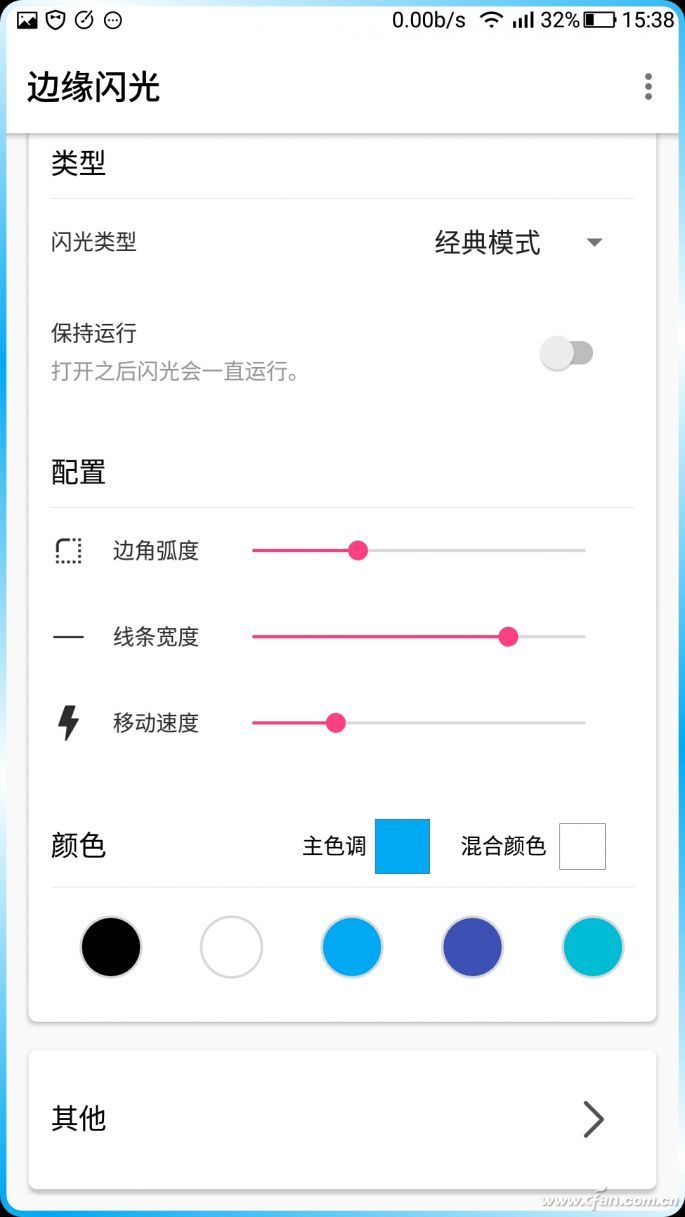
Task: Open the 闪光类型 dropdown
Action: pos(517,242)
